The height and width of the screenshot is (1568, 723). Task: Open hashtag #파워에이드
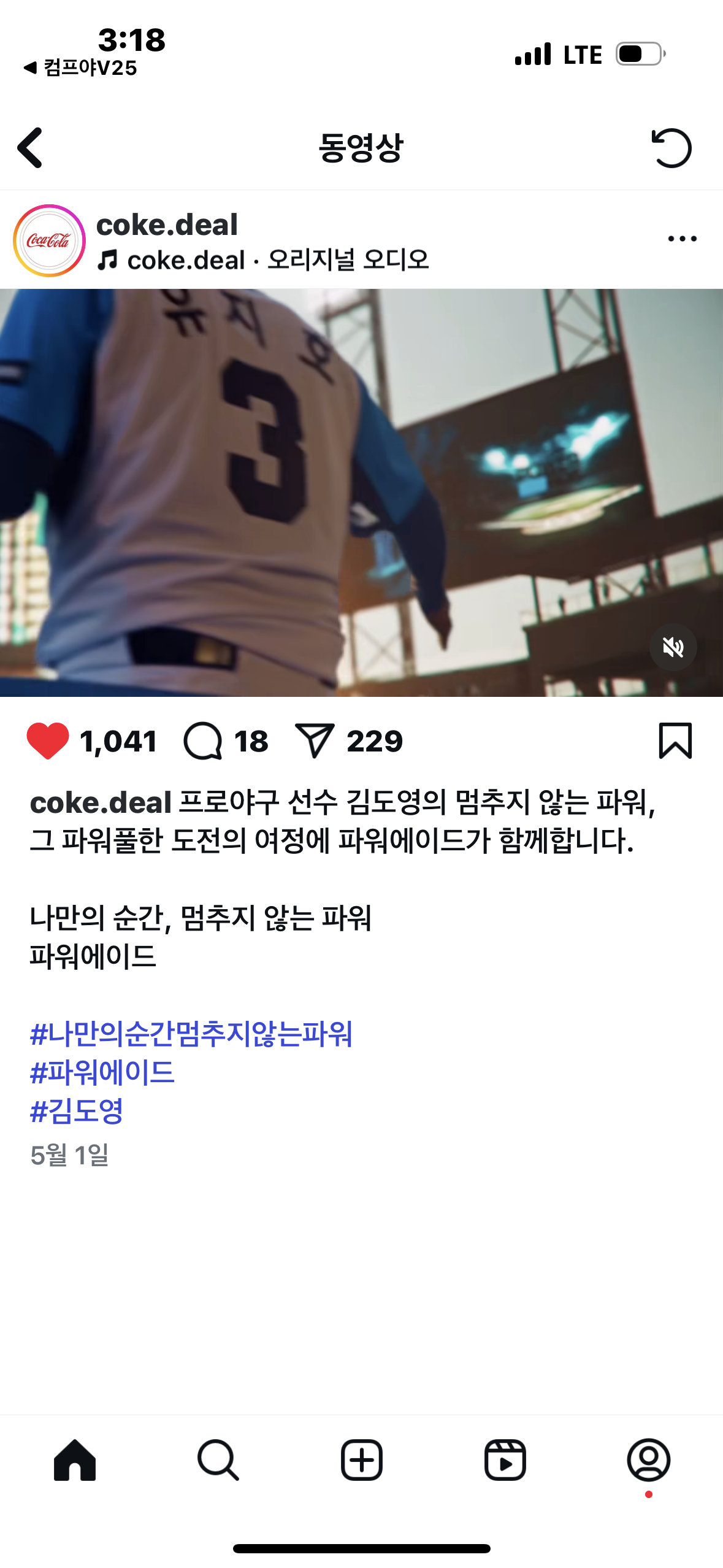pos(102,1072)
